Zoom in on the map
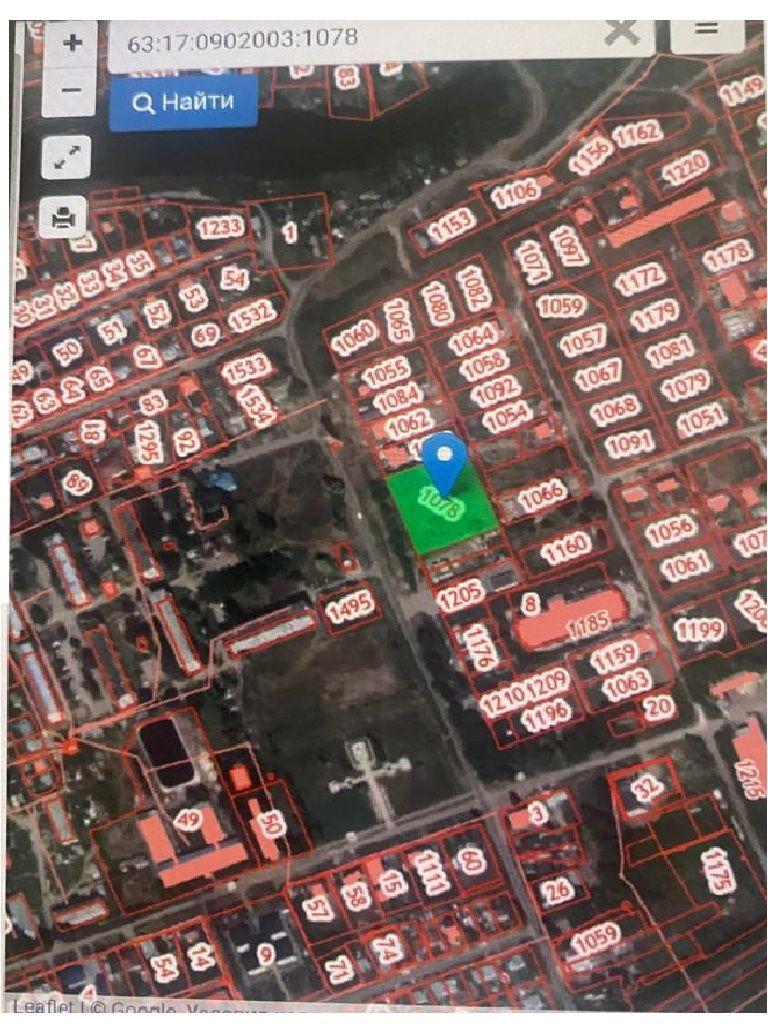Screen dimensions: 768x1024 pos(70,44)
